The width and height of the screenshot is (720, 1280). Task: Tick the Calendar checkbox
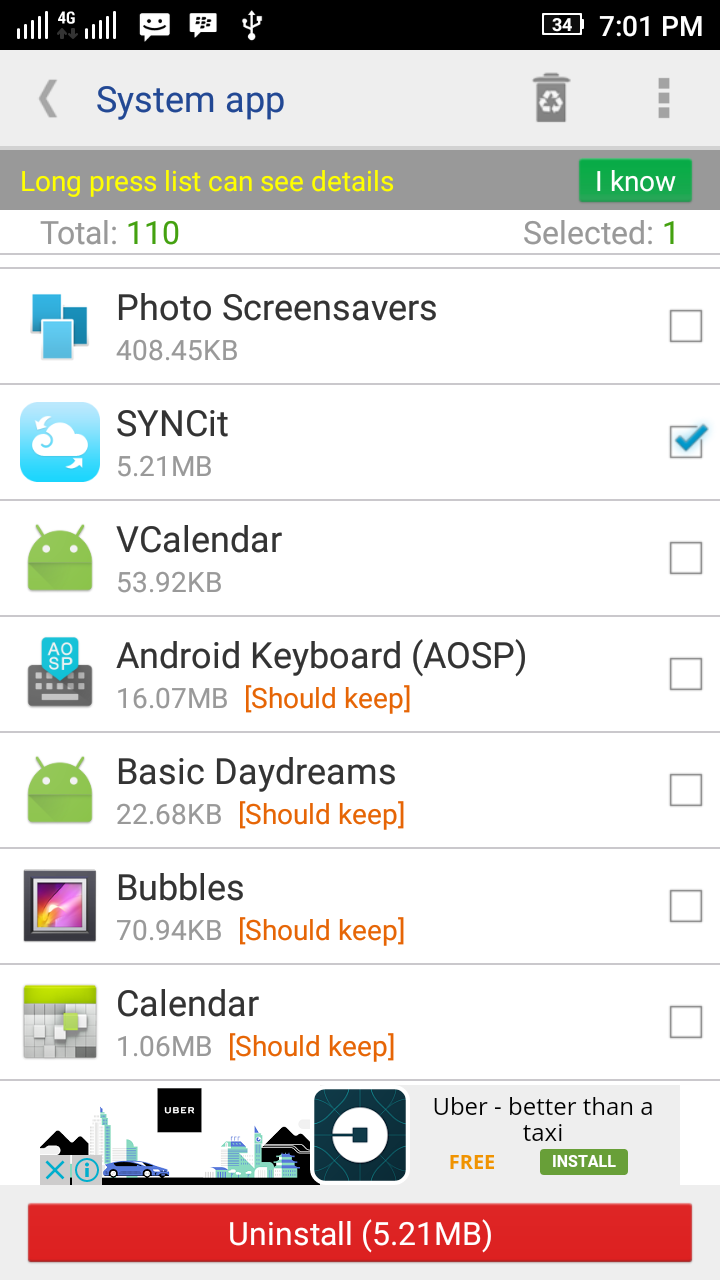tap(685, 1022)
